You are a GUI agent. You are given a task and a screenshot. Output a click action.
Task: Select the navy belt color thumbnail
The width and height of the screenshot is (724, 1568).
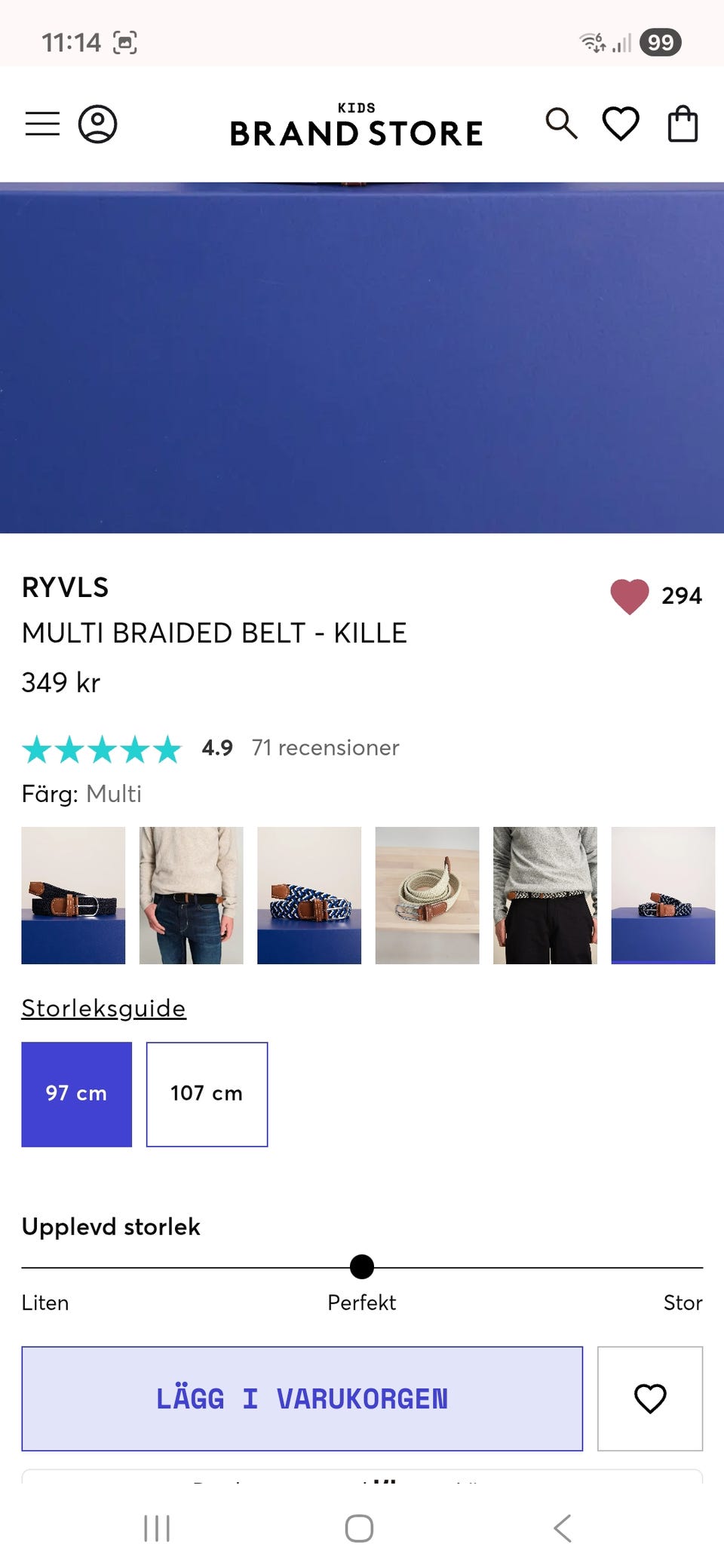tap(73, 895)
